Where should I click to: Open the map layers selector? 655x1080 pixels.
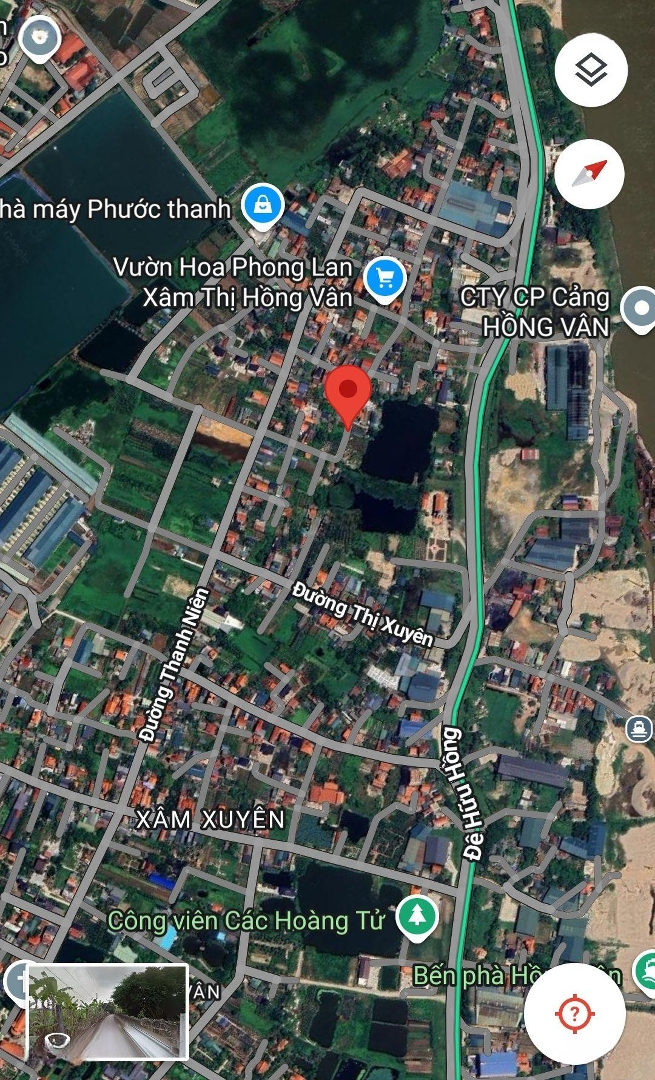point(591,70)
